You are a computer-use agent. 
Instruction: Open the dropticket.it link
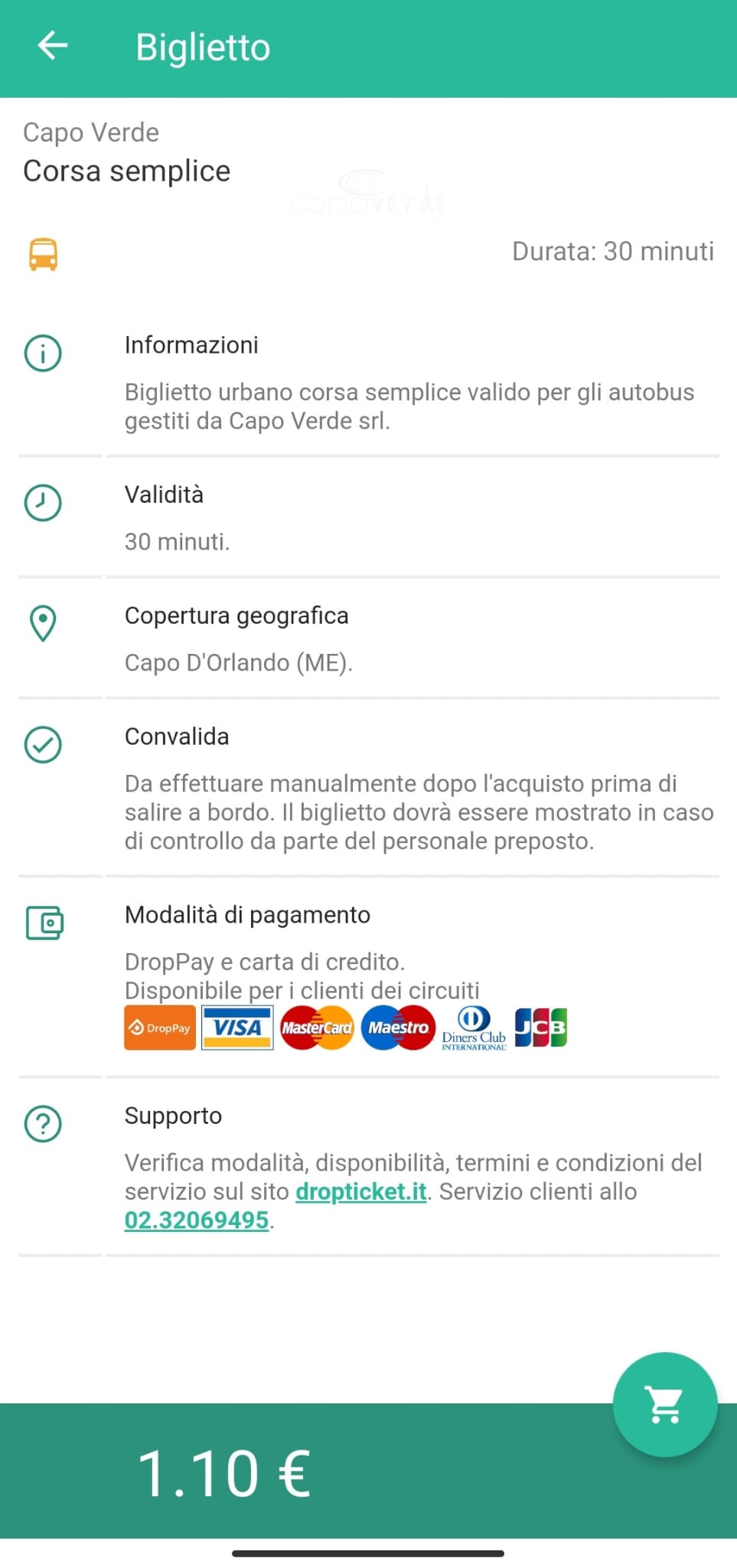361,1191
